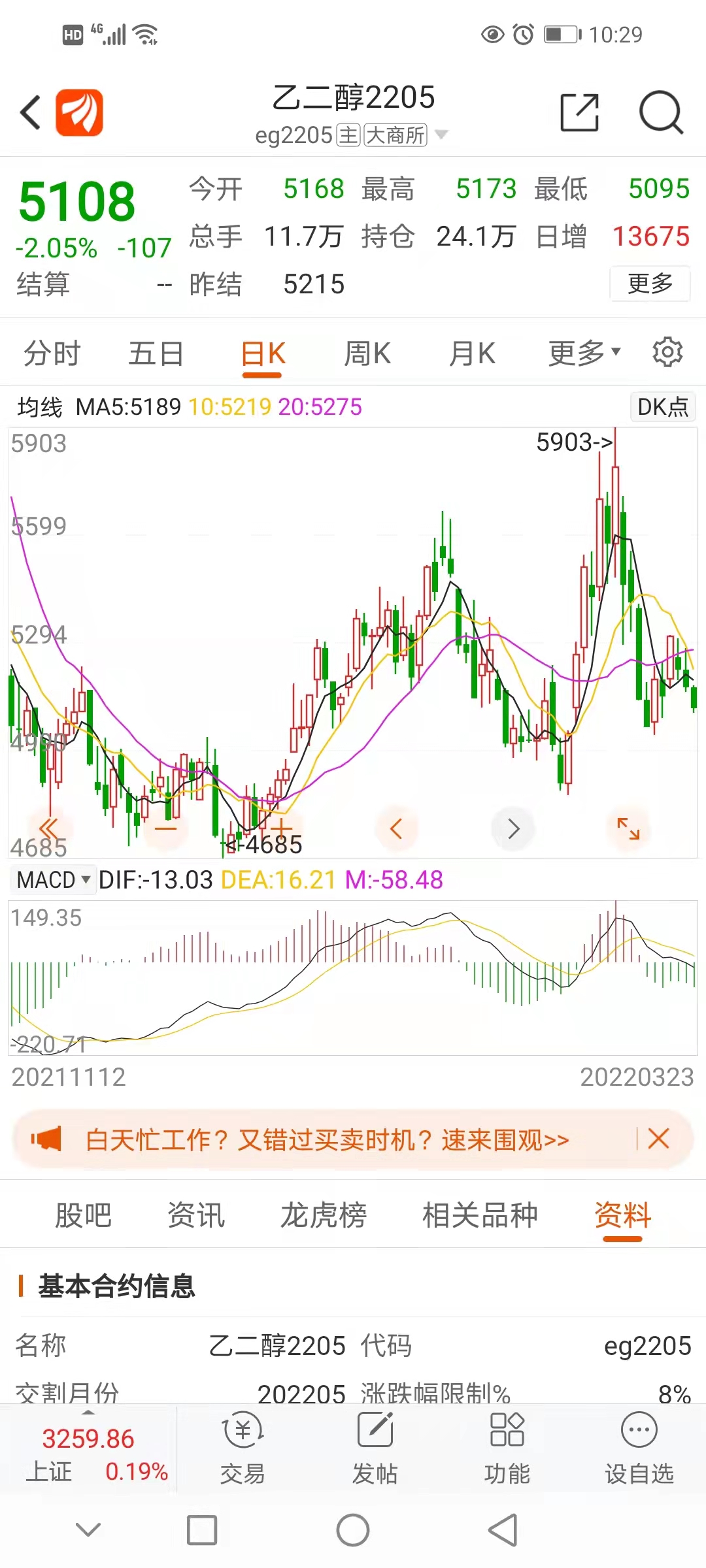Dismiss the orange promotional banner
706x1568 pixels.
point(658,1139)
